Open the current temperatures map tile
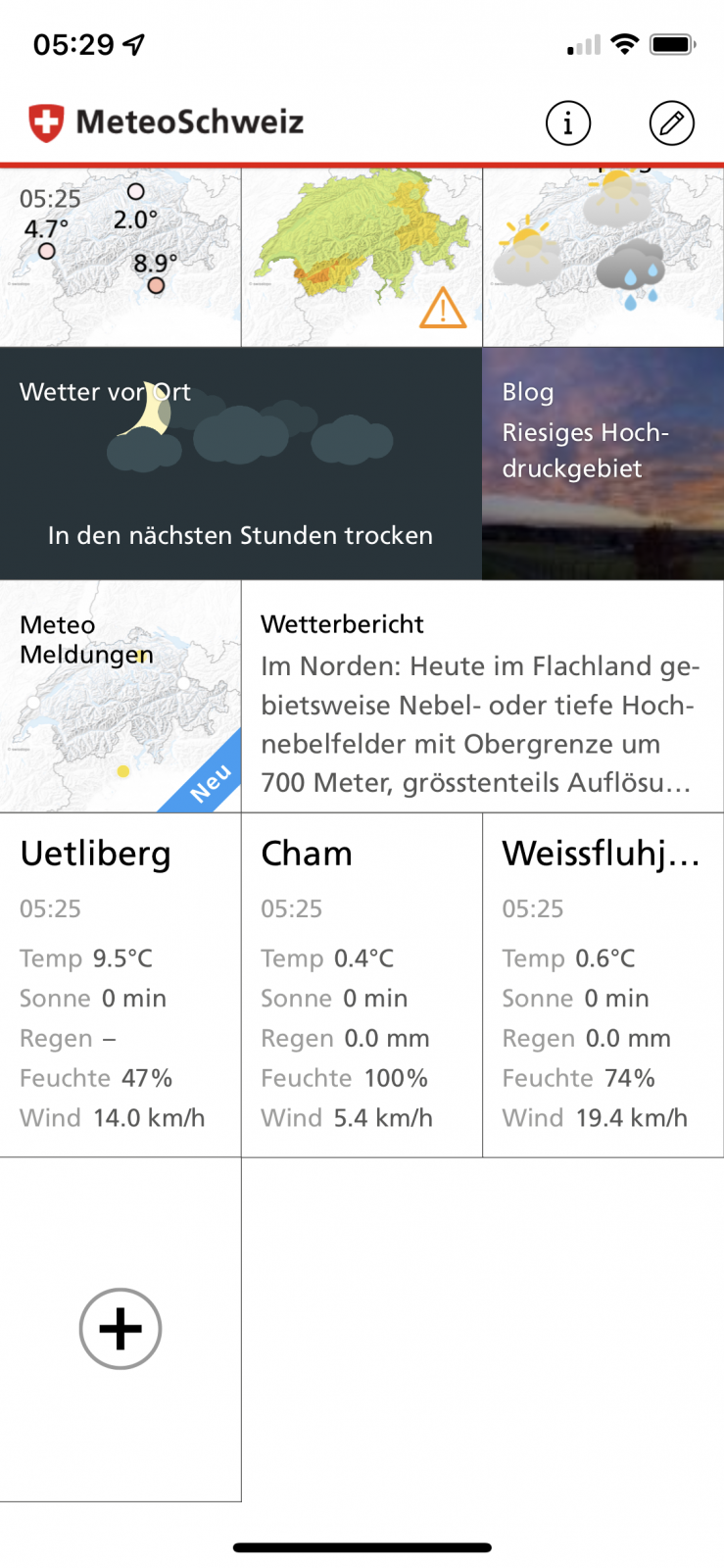This screenshot has width=724, height=1568. (x=120, y=257)
